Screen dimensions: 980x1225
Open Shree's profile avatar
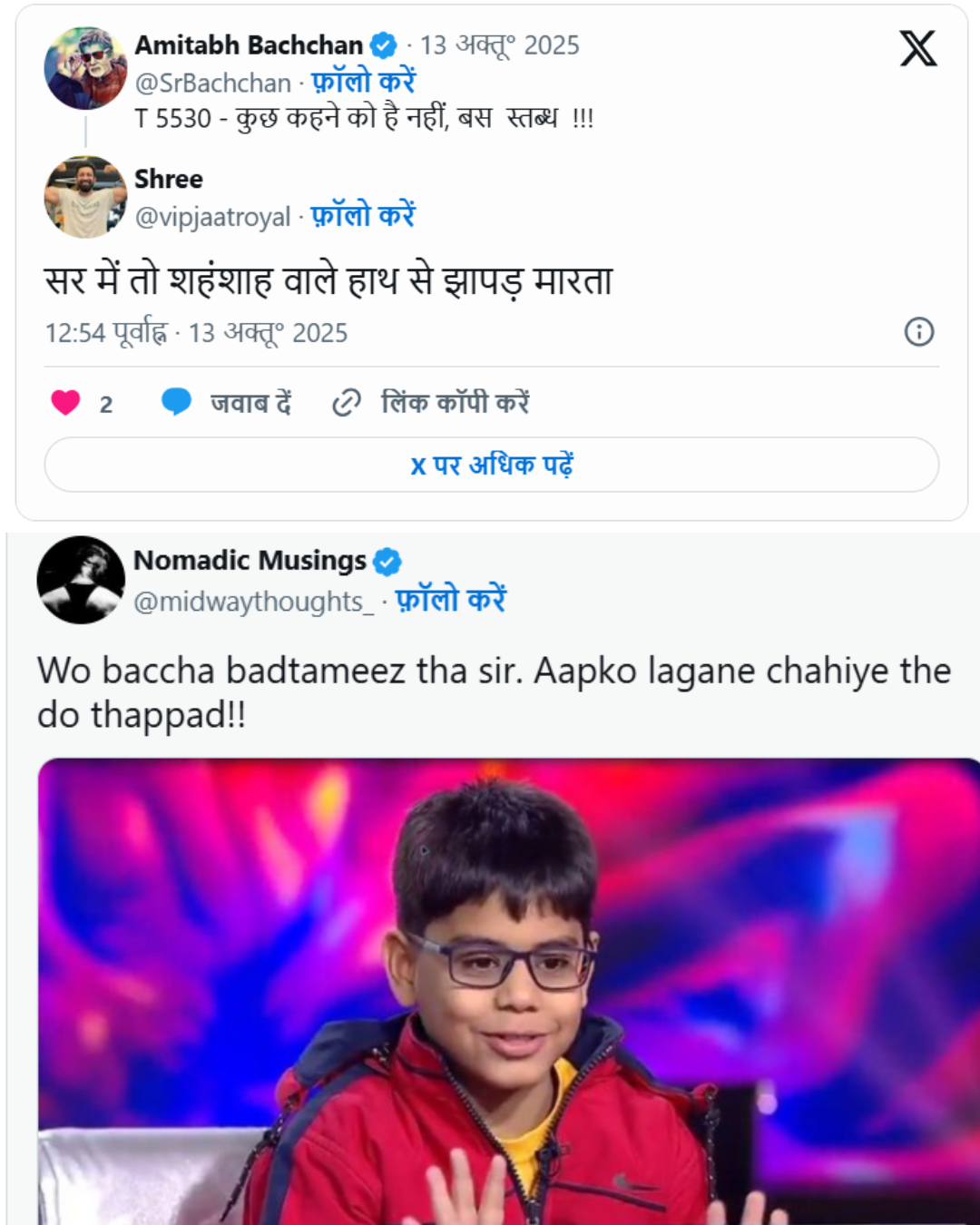pos(86,197)
